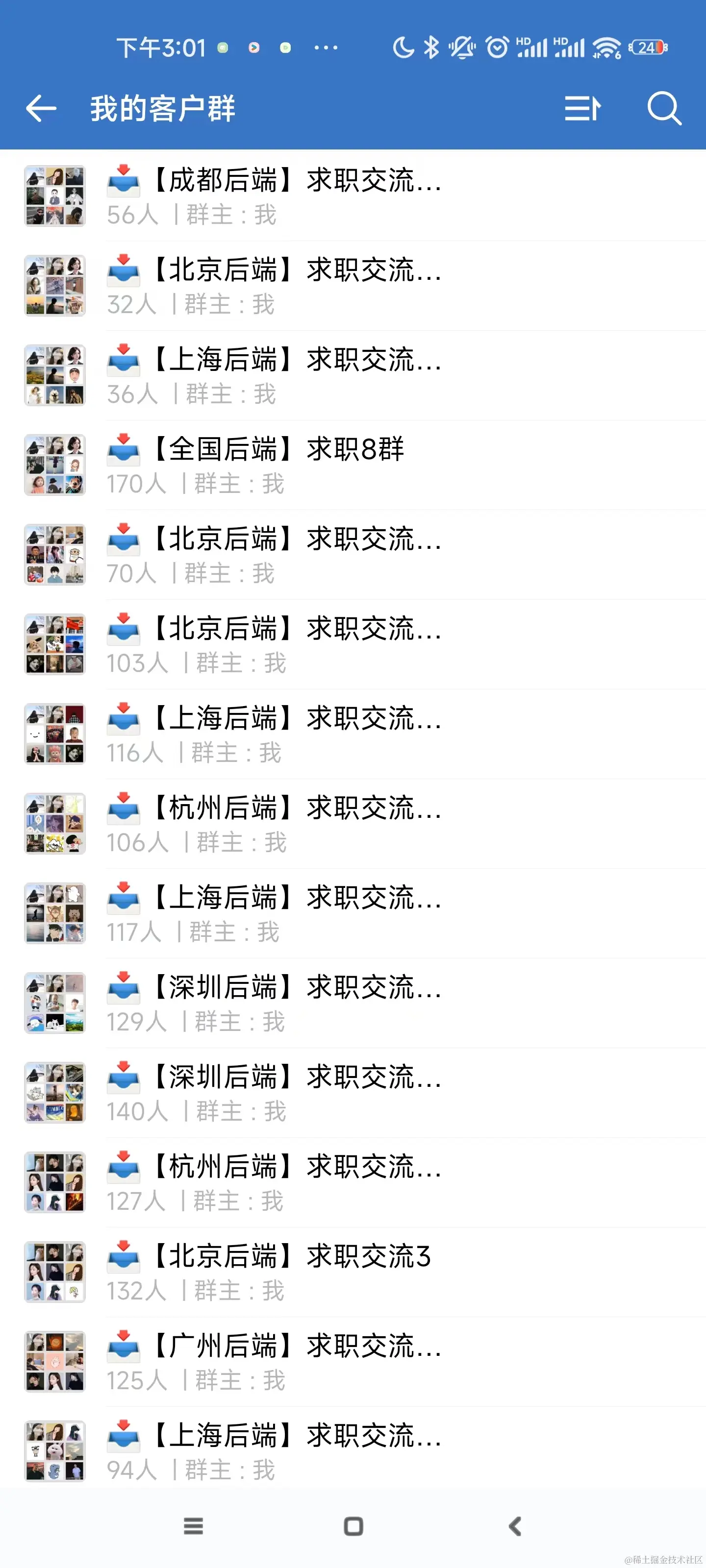Tap the group download icon beside 【全国后端】求职8群

pyautogui.click(x=123, y=450)
